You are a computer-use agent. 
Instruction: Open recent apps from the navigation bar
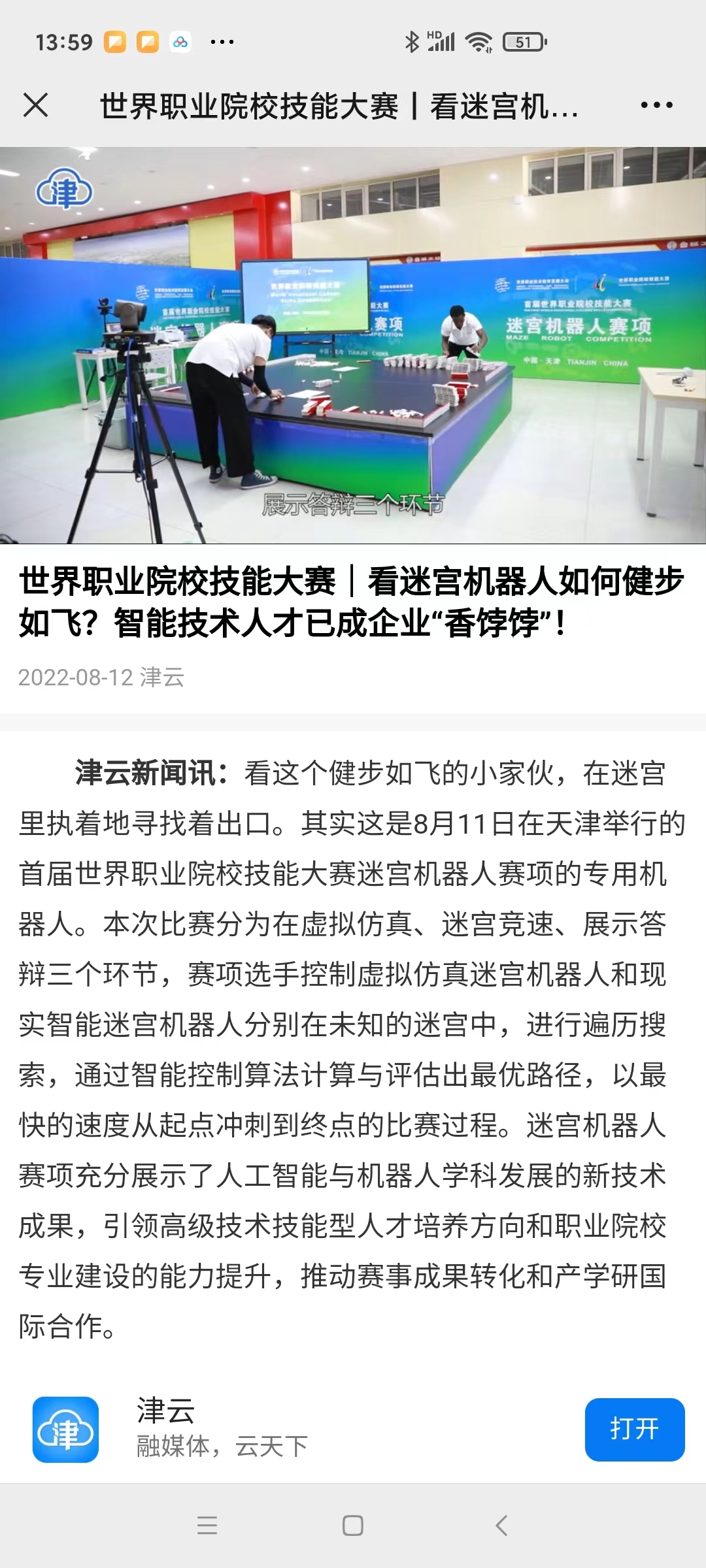pos(207,1526)
